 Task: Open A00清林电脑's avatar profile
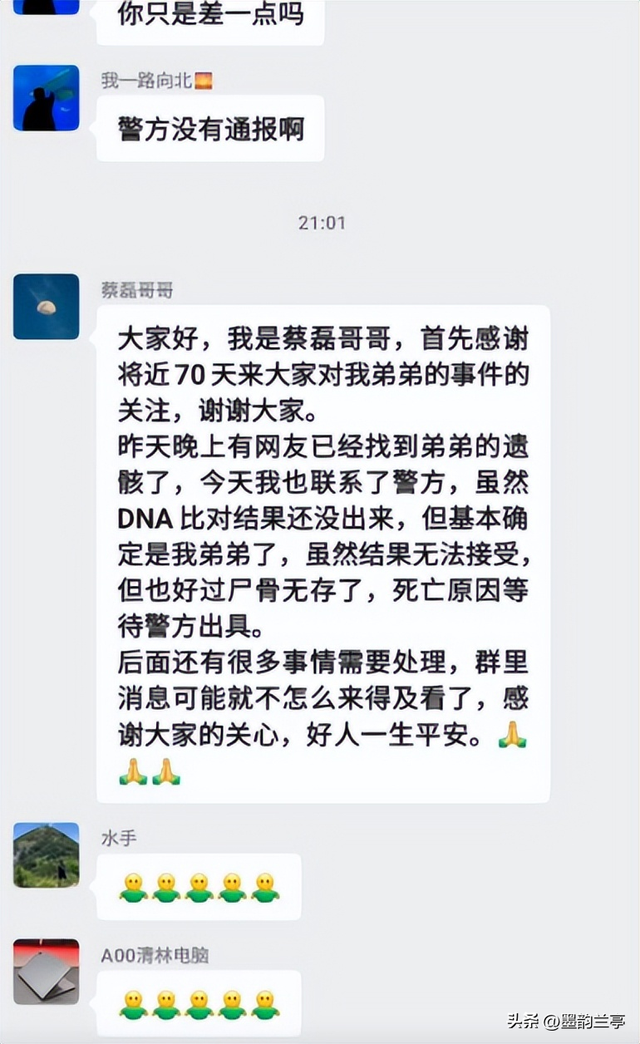click(x=46, y=971)
